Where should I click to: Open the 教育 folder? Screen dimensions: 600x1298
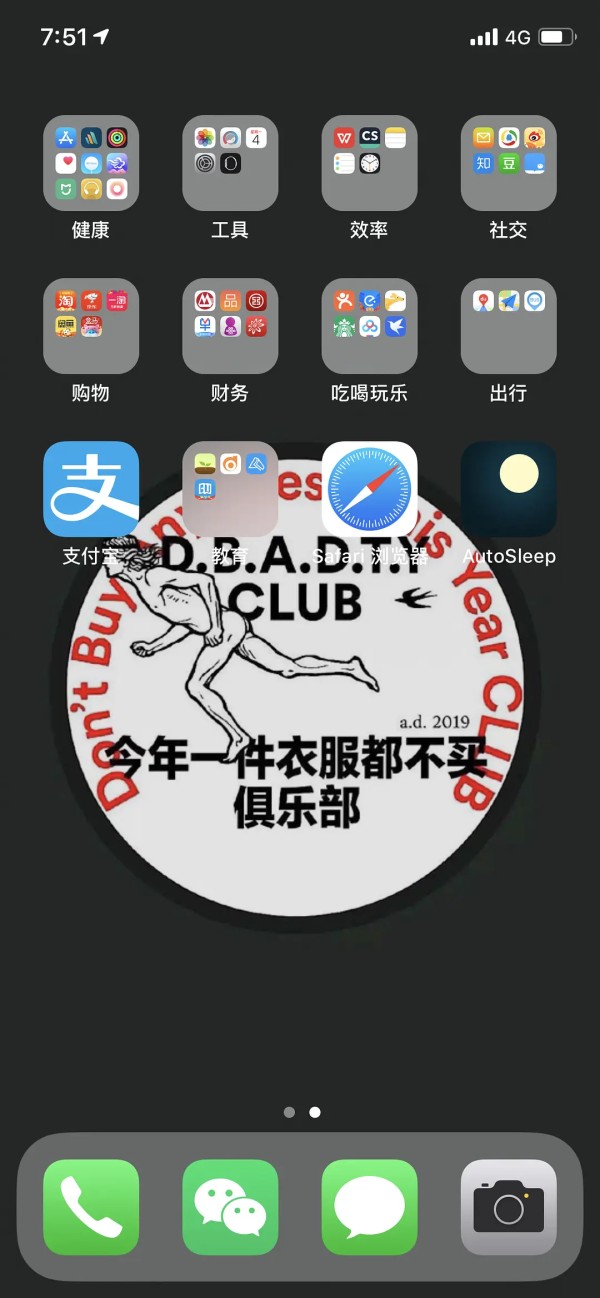[x=230, y=489]
